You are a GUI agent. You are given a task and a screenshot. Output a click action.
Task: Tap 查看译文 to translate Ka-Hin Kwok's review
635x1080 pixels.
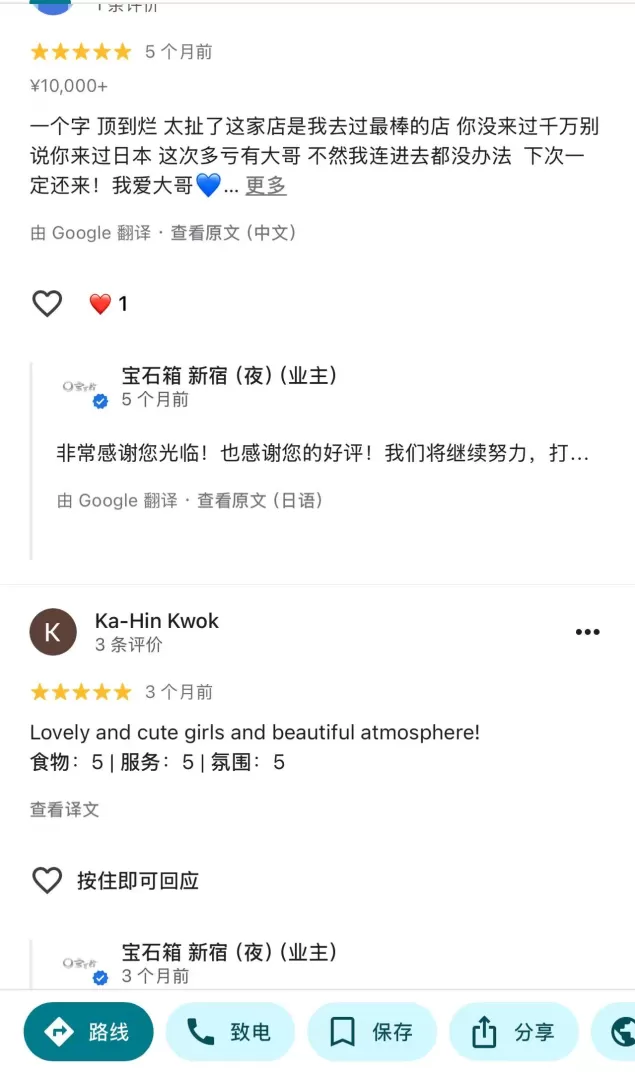point(65,809)
